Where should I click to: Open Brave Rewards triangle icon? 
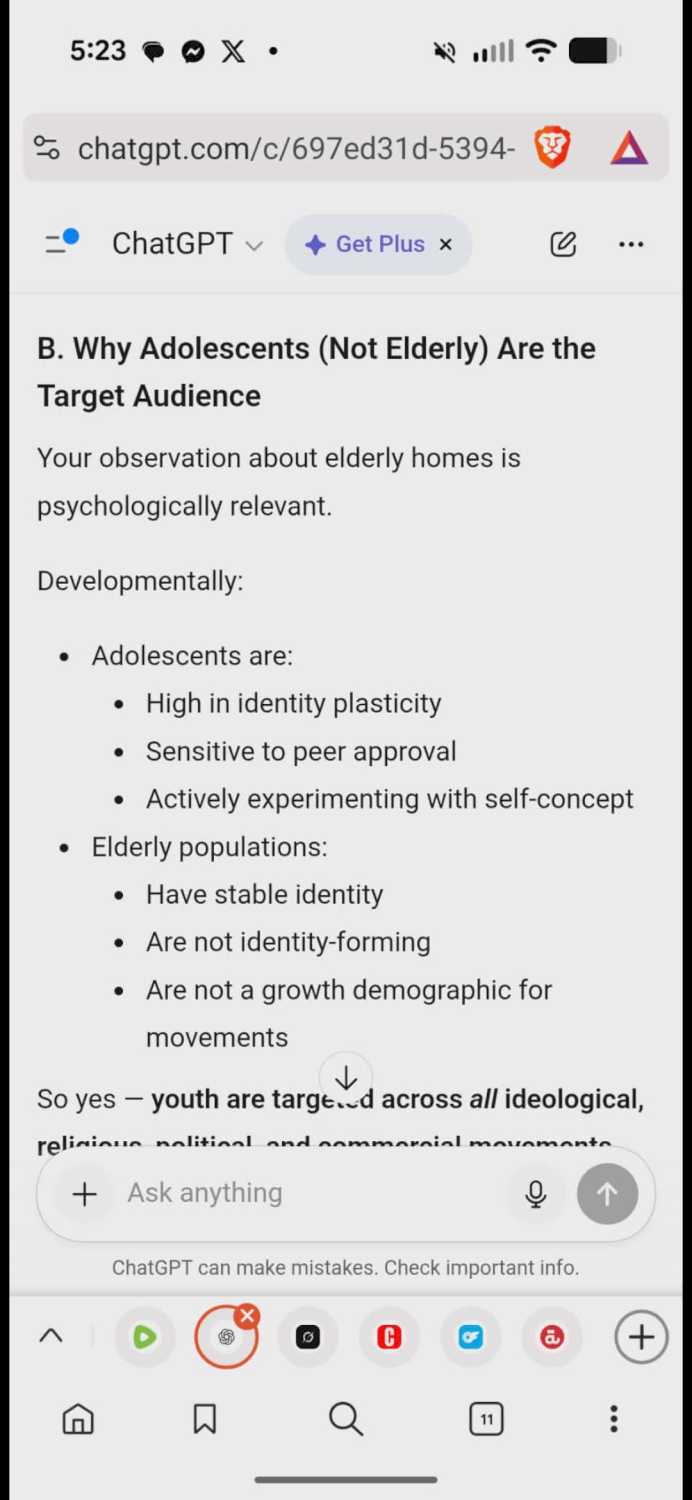pos(629,149)
